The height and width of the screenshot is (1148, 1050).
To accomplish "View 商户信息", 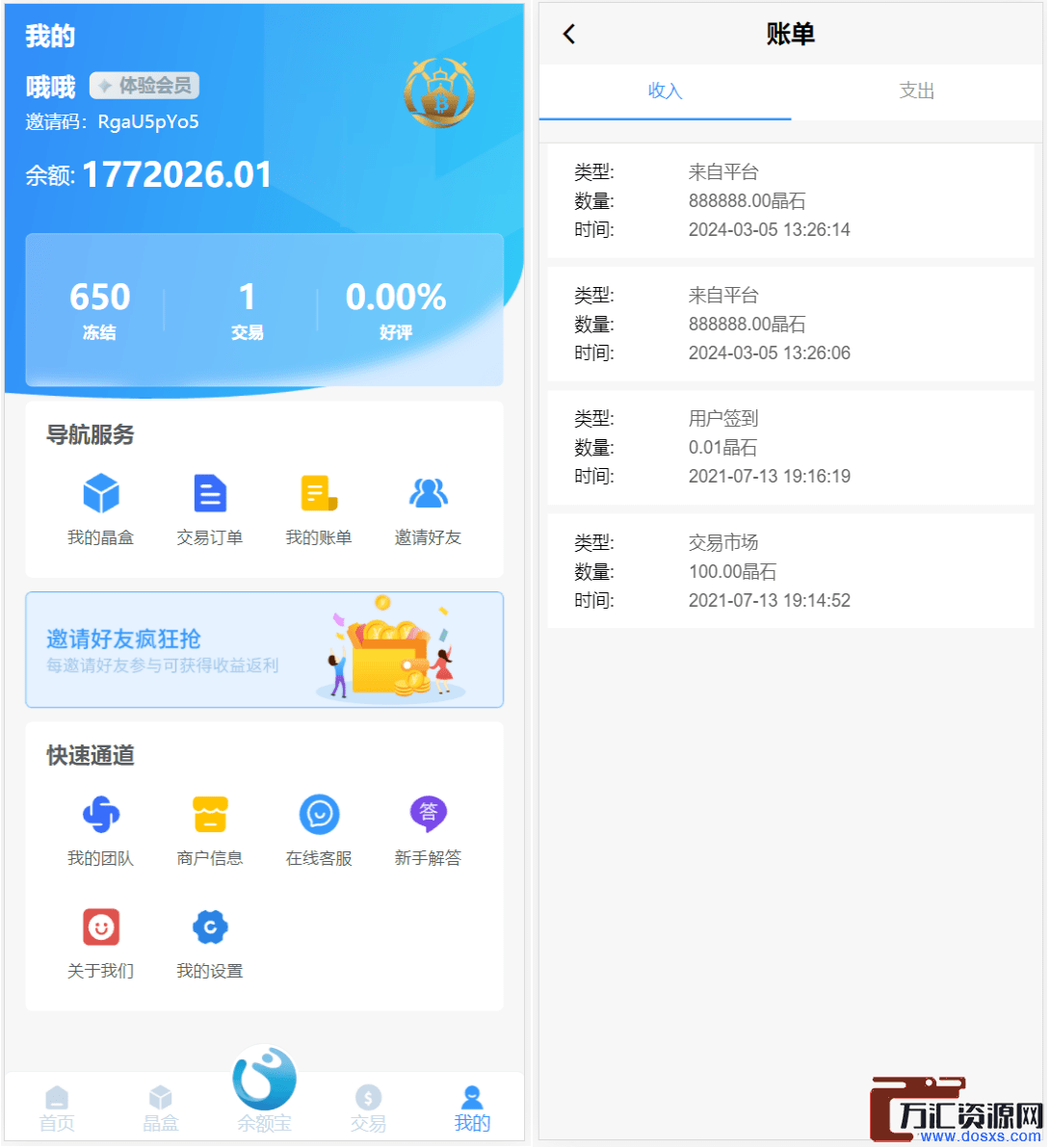I will (210, 830).
